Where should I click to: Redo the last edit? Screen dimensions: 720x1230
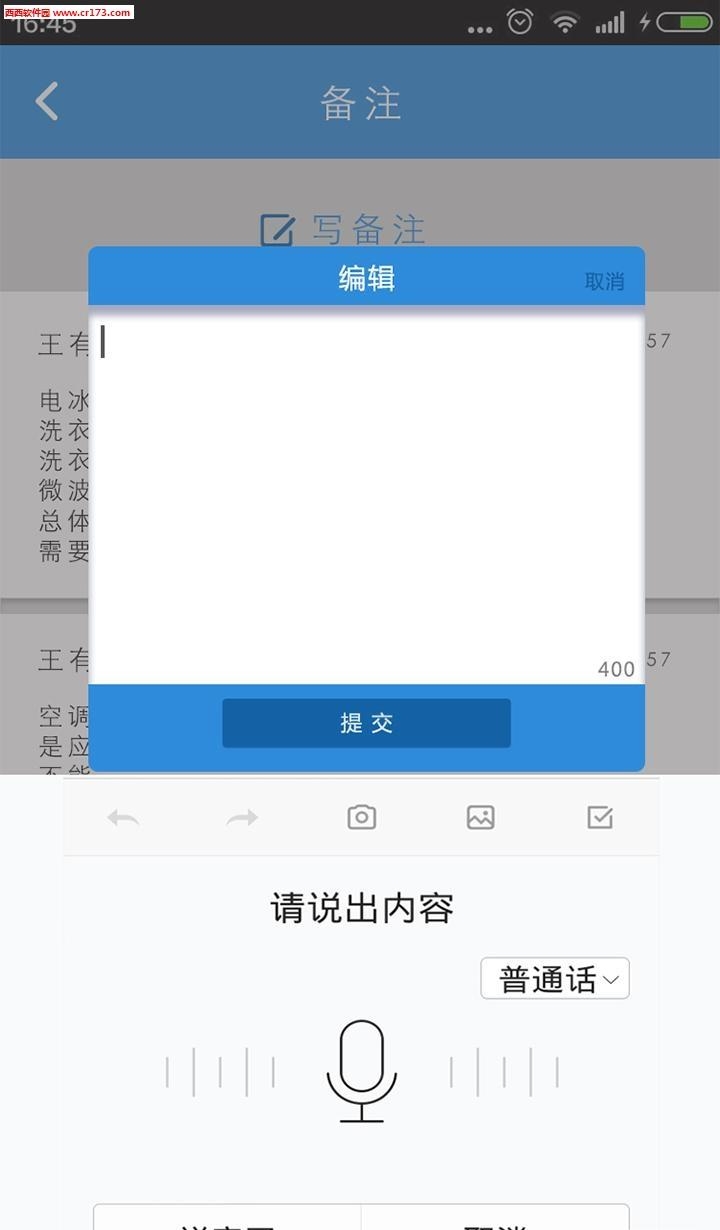[242, 818]
